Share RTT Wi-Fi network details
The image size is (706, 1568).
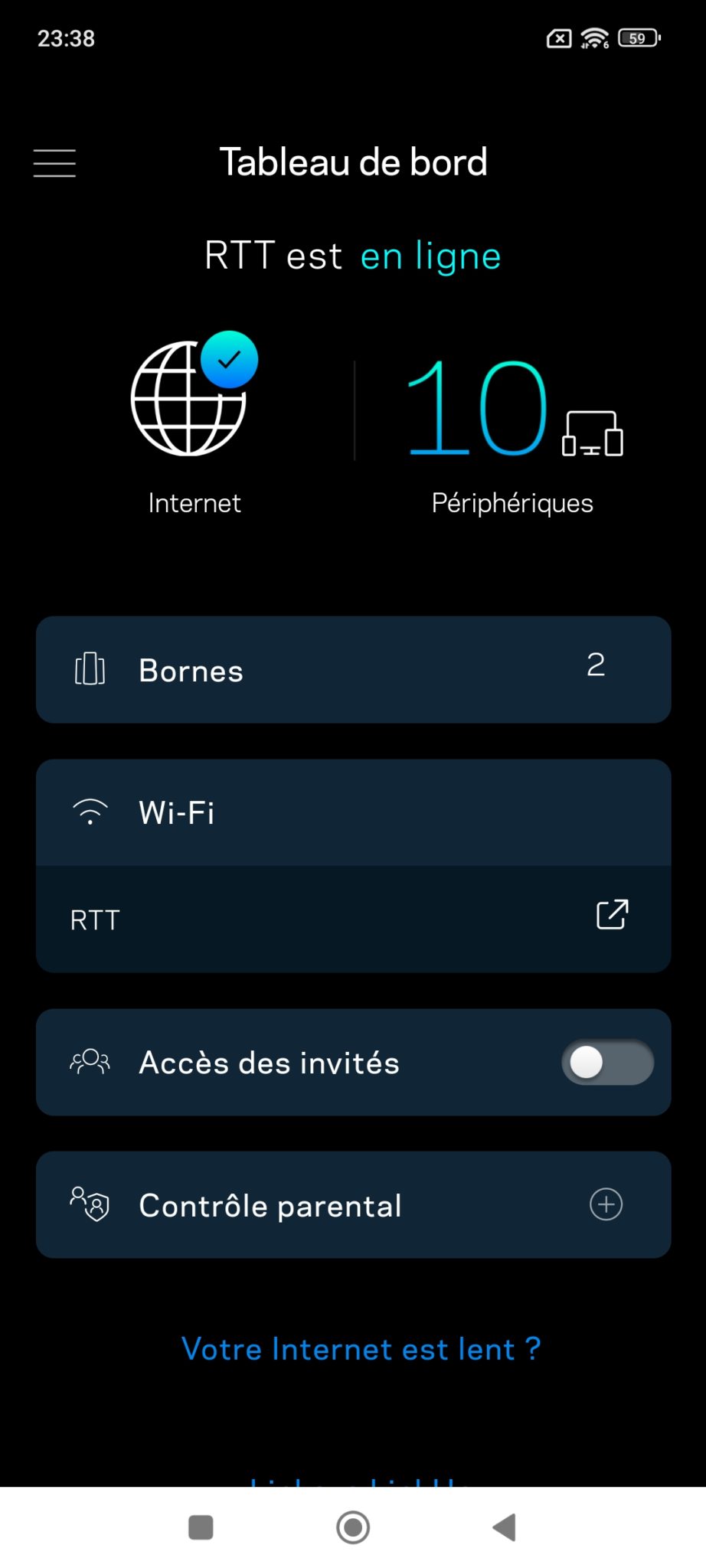click(612, 914)
